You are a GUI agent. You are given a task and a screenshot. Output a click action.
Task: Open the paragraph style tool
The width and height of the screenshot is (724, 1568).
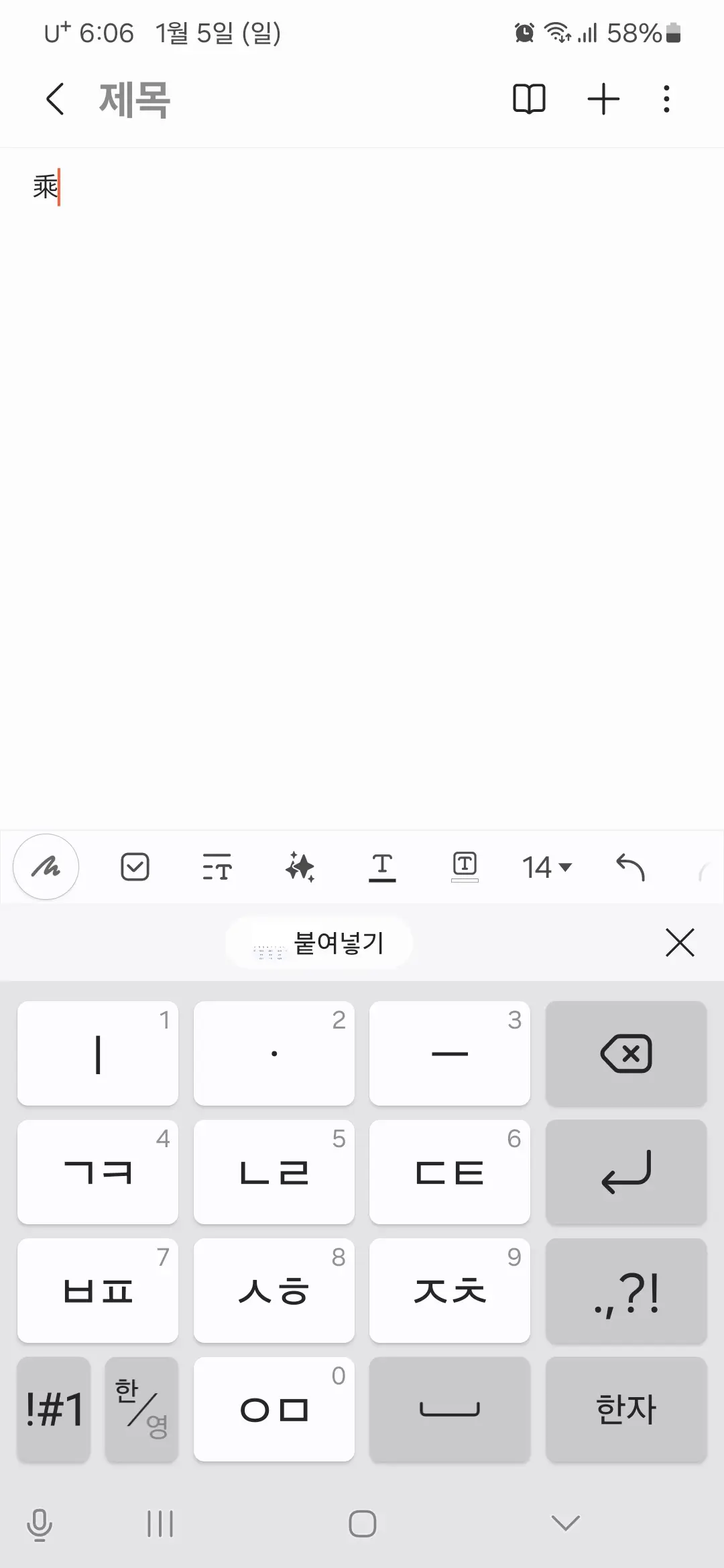tap(217, 866)
